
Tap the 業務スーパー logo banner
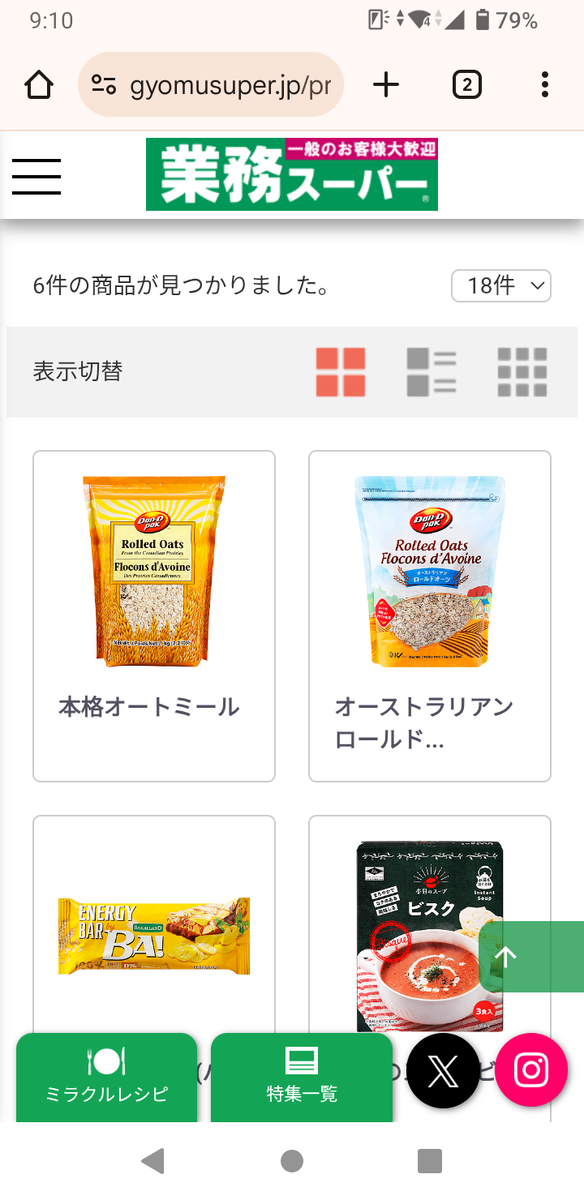tap(292, 174)
